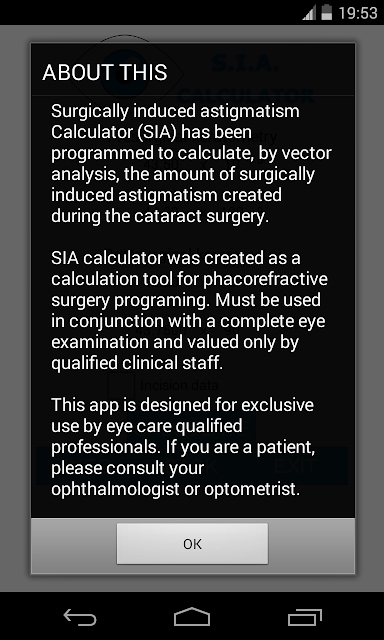Go to the home screen
Viewport: 384px width, 640px height.
coord(192,617)
